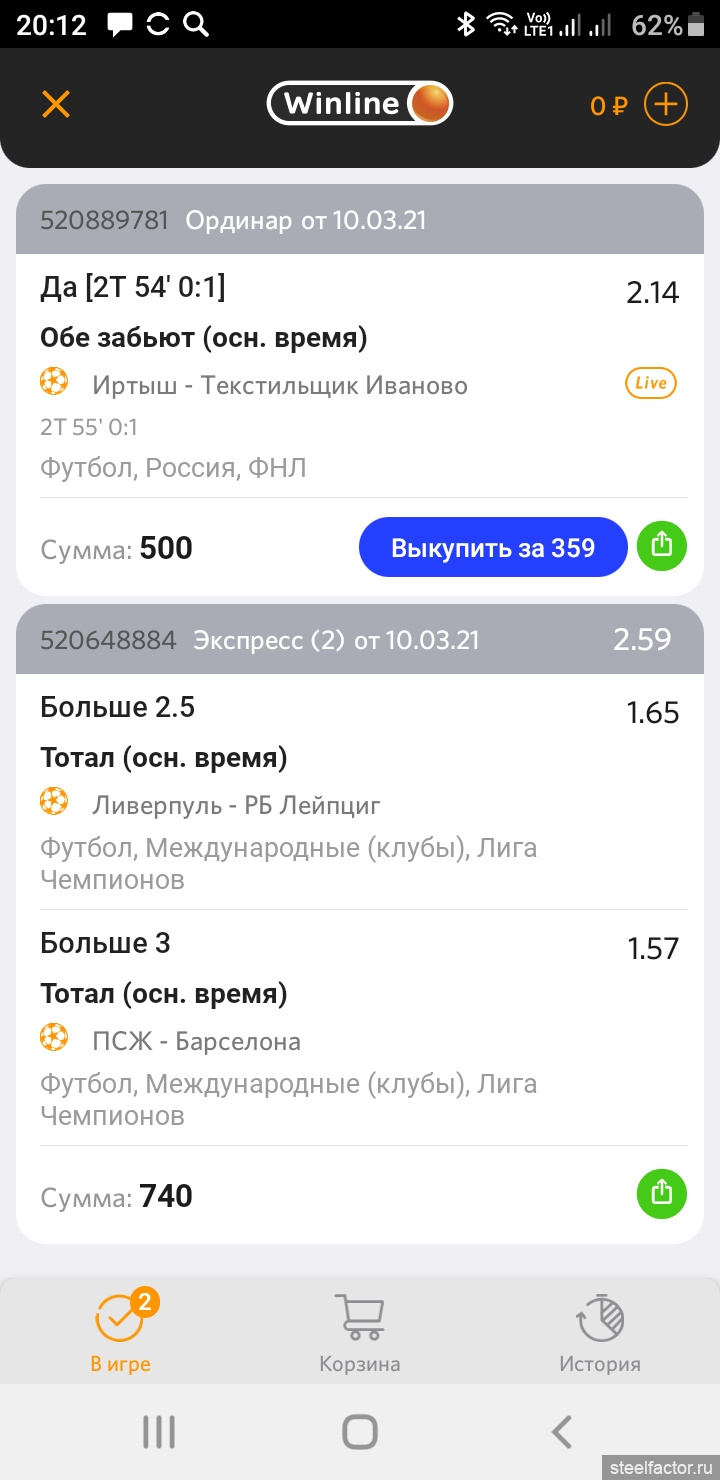Viewport: 720px width, 1480px height.
Task: Go to the Корзина tab
Action: tap(360, 1330)
